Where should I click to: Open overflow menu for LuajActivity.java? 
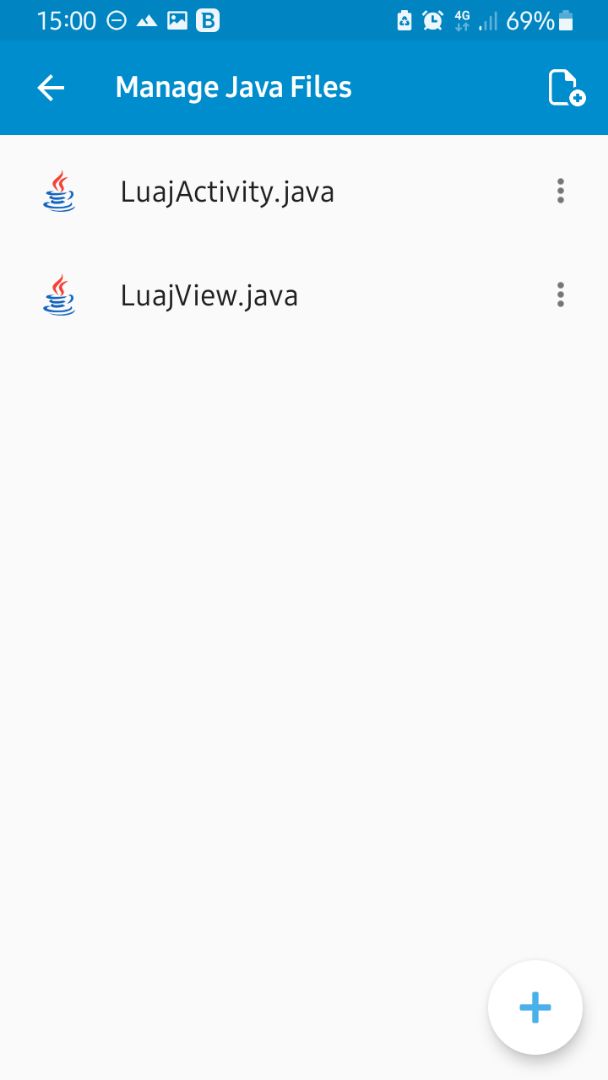point(560,191)
